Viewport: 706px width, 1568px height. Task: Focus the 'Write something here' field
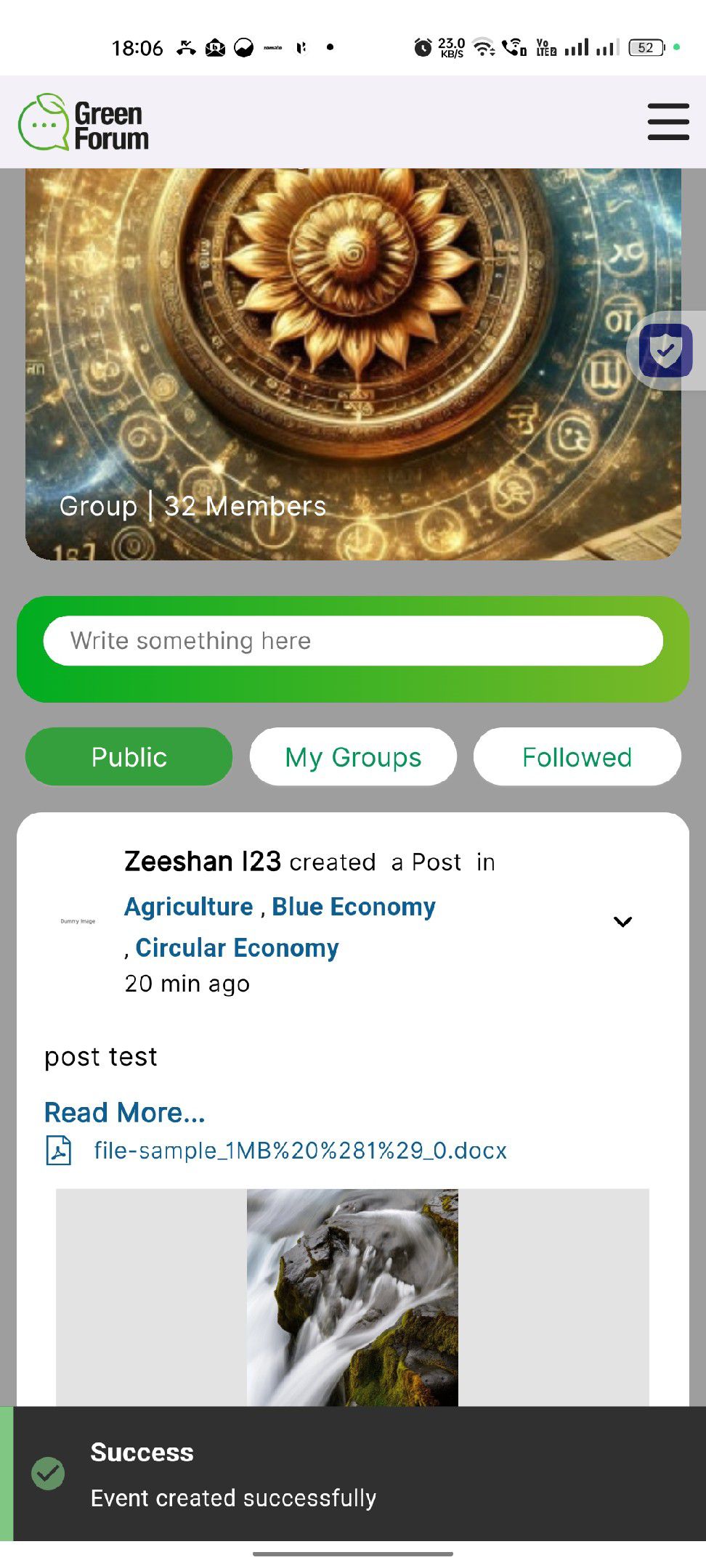[353, 641]
